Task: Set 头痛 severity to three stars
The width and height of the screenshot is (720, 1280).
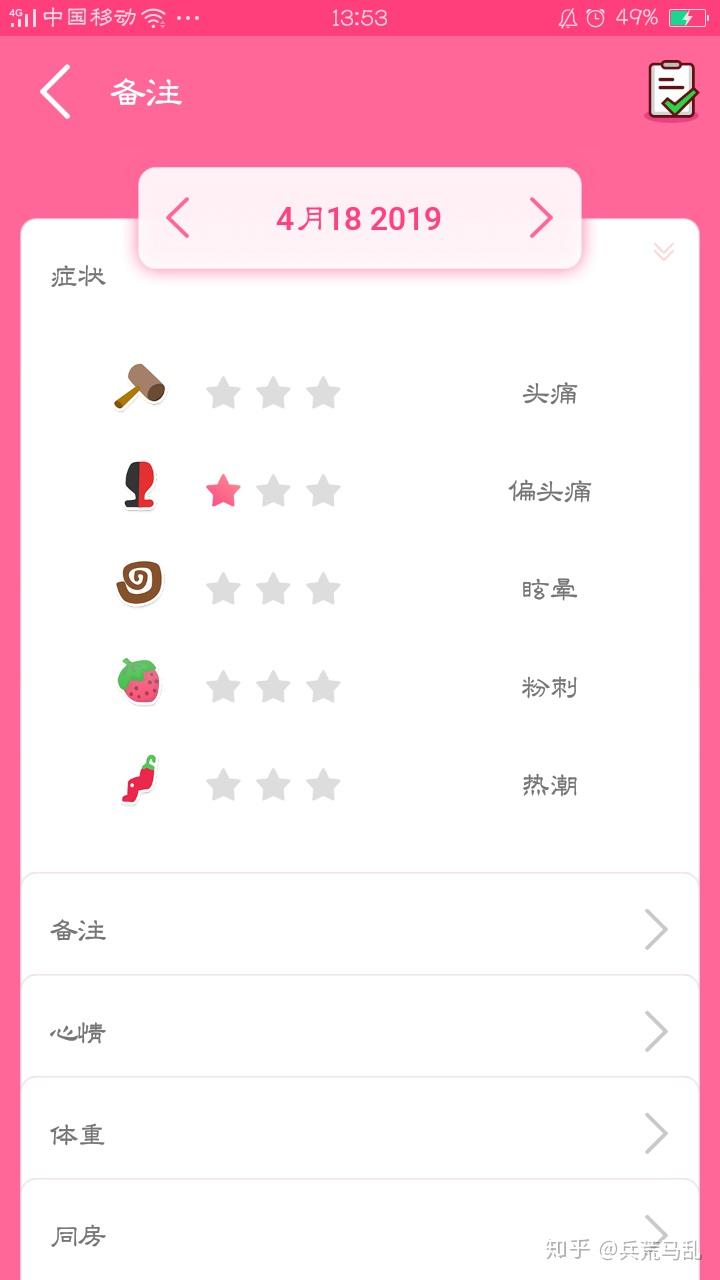Action: coord(323,393)
